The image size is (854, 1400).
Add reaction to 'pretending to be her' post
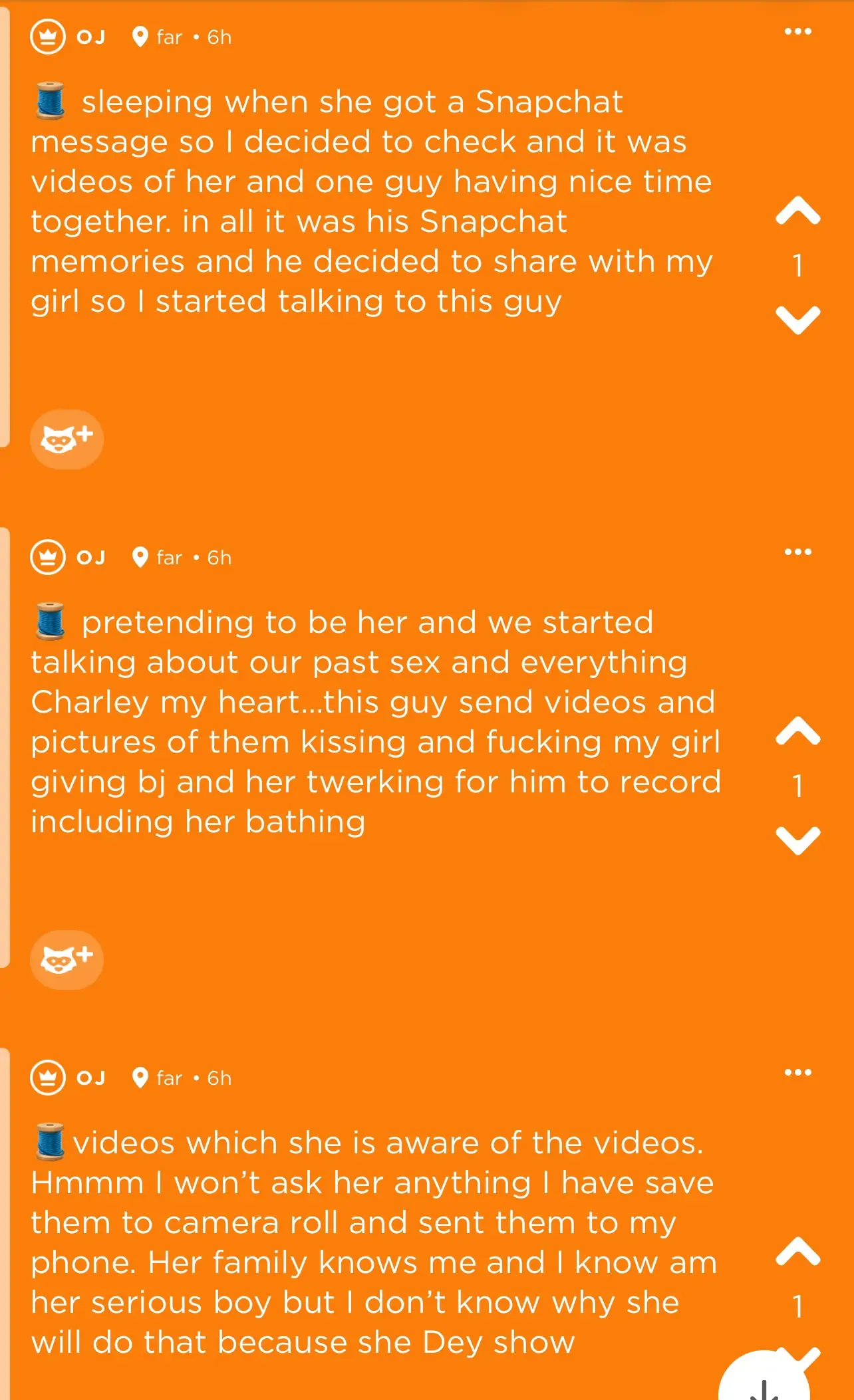pos(67,960)
